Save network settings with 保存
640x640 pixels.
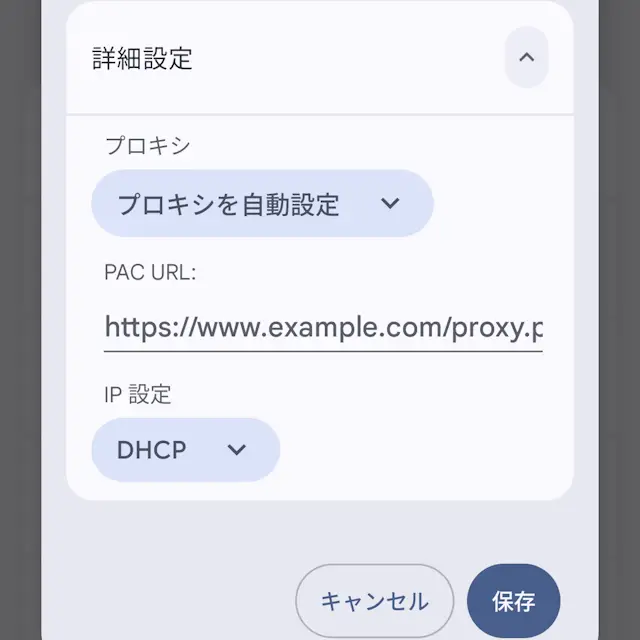pyautogui.click(x=513, y=601)
